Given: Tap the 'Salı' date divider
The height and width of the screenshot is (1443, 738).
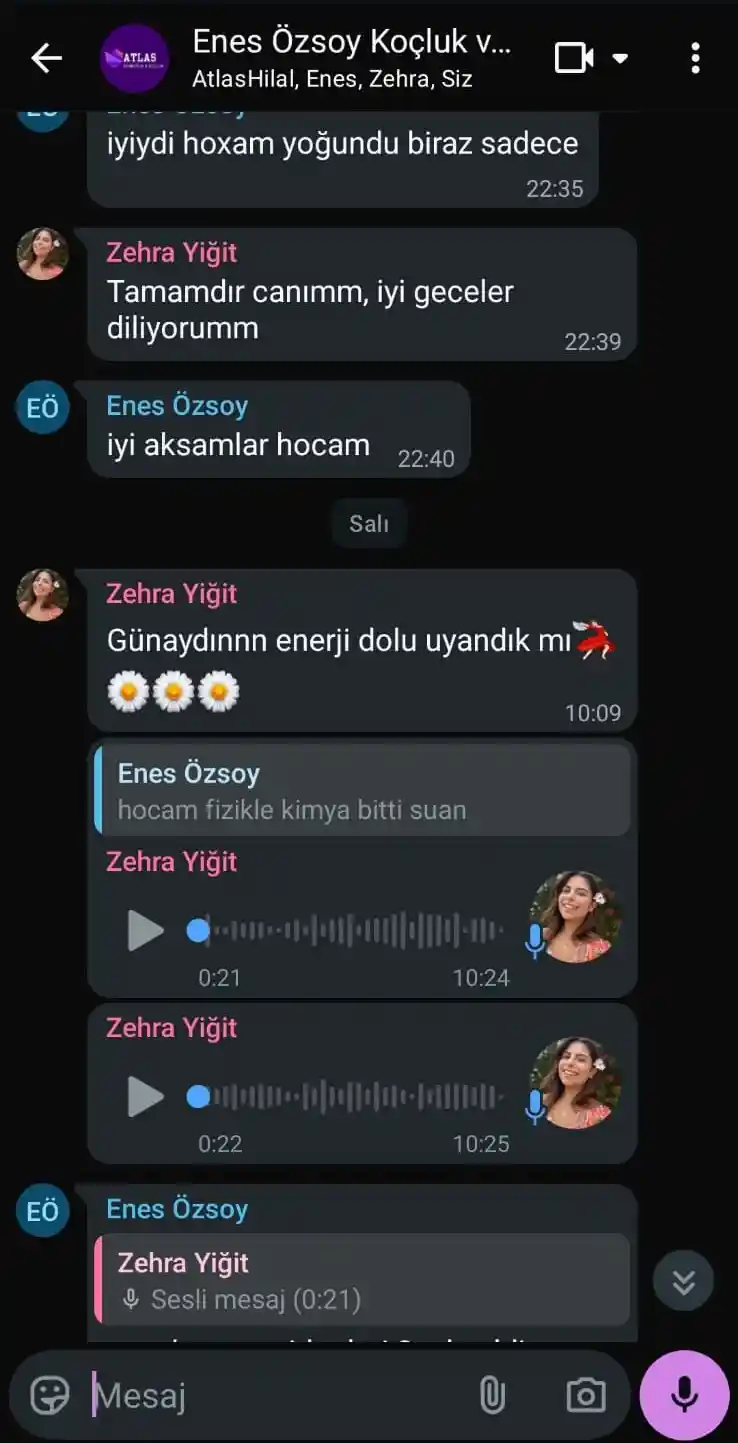Looking at the screenshot, I should [x=369, y=522].
